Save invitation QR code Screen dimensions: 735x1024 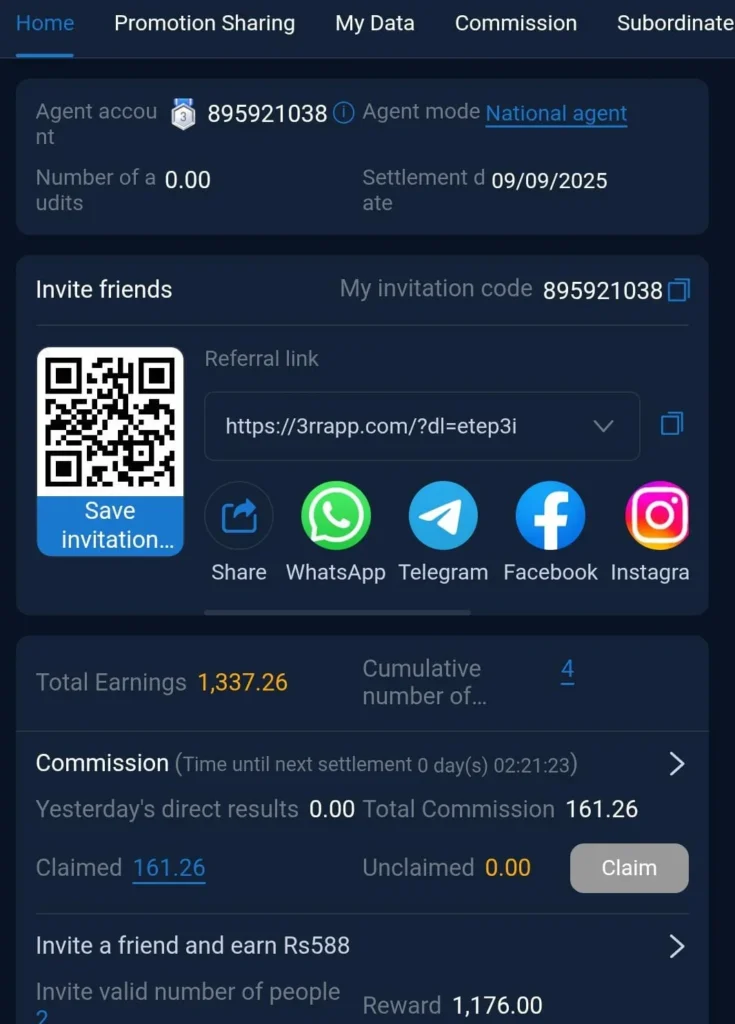coord(110,525)
